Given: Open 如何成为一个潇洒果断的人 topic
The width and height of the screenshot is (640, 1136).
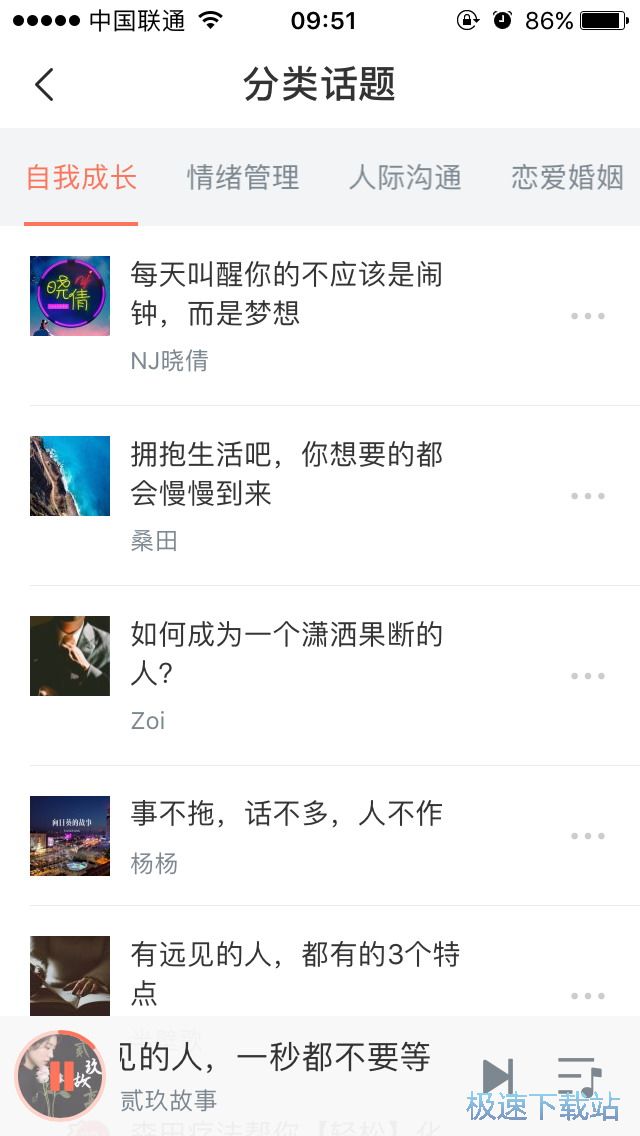Looking at the screenshot, I should tap(287, 654).
